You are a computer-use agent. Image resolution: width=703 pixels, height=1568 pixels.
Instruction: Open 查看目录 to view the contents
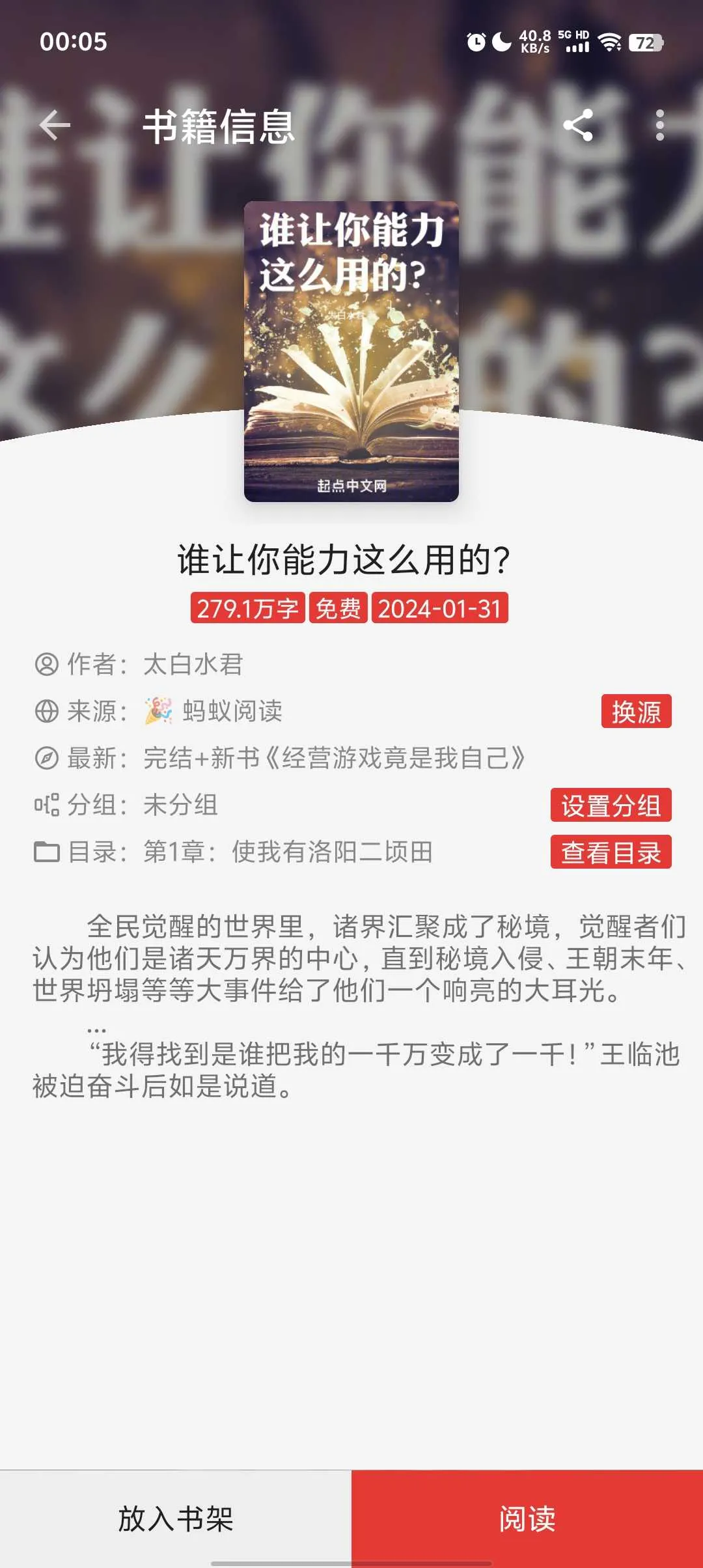coord(611,852)
